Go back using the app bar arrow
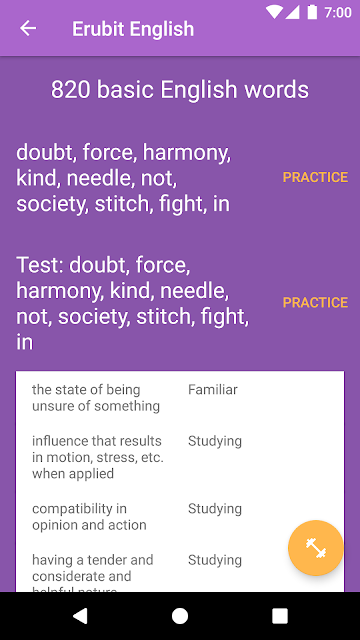Screen dimensions: 360x640 28,29
